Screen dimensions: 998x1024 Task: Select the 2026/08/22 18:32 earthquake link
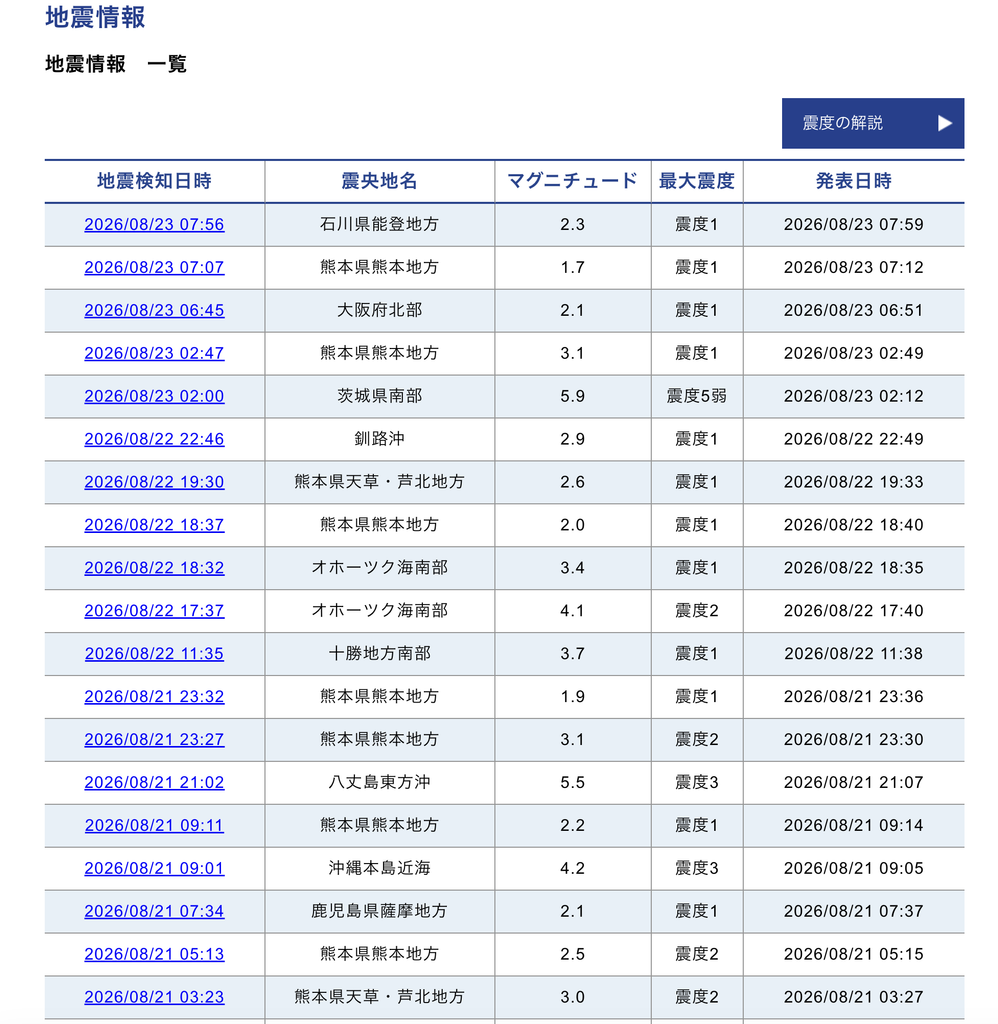154,568
